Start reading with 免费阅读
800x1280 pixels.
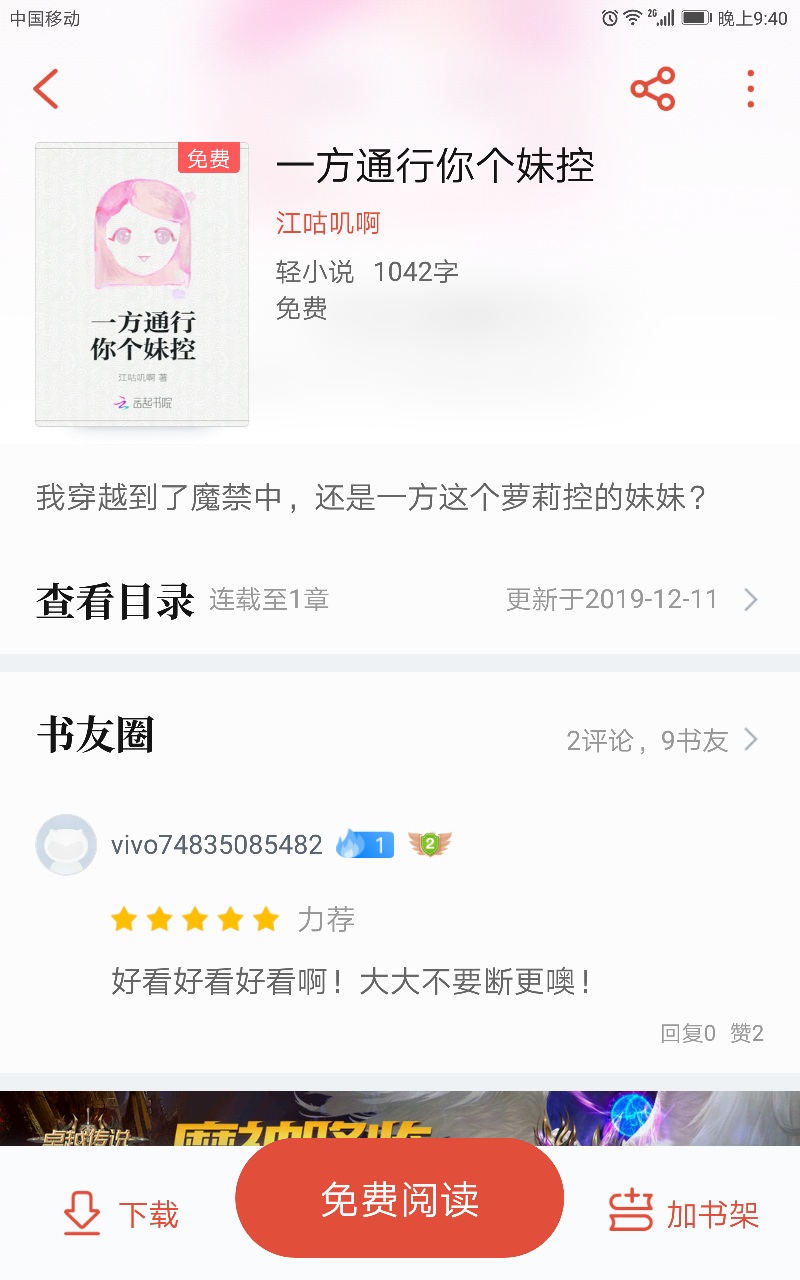pos(400,1200)
